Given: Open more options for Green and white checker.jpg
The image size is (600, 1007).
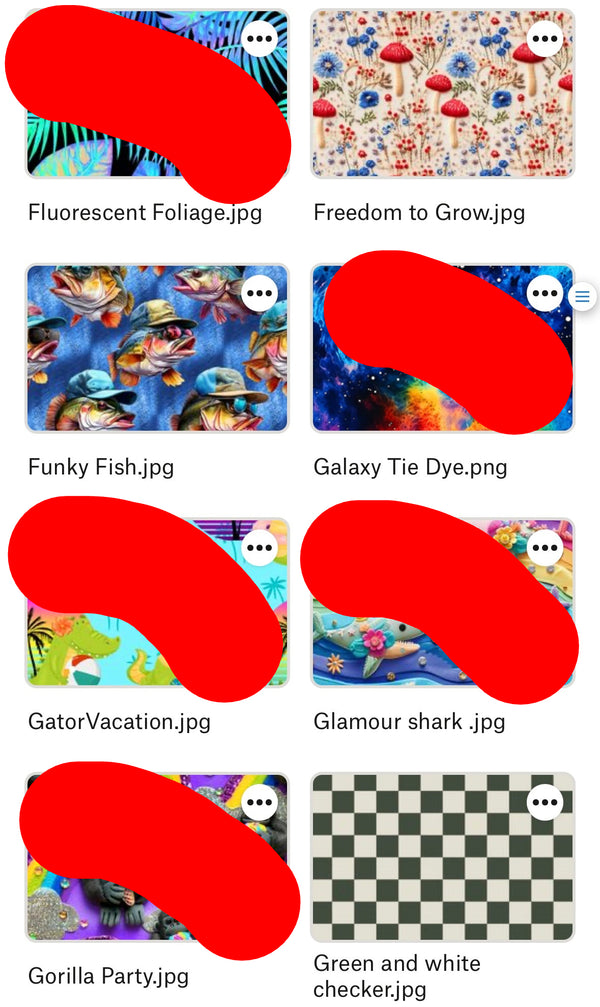Looking at the screenshot, I should tap(545, 802).
